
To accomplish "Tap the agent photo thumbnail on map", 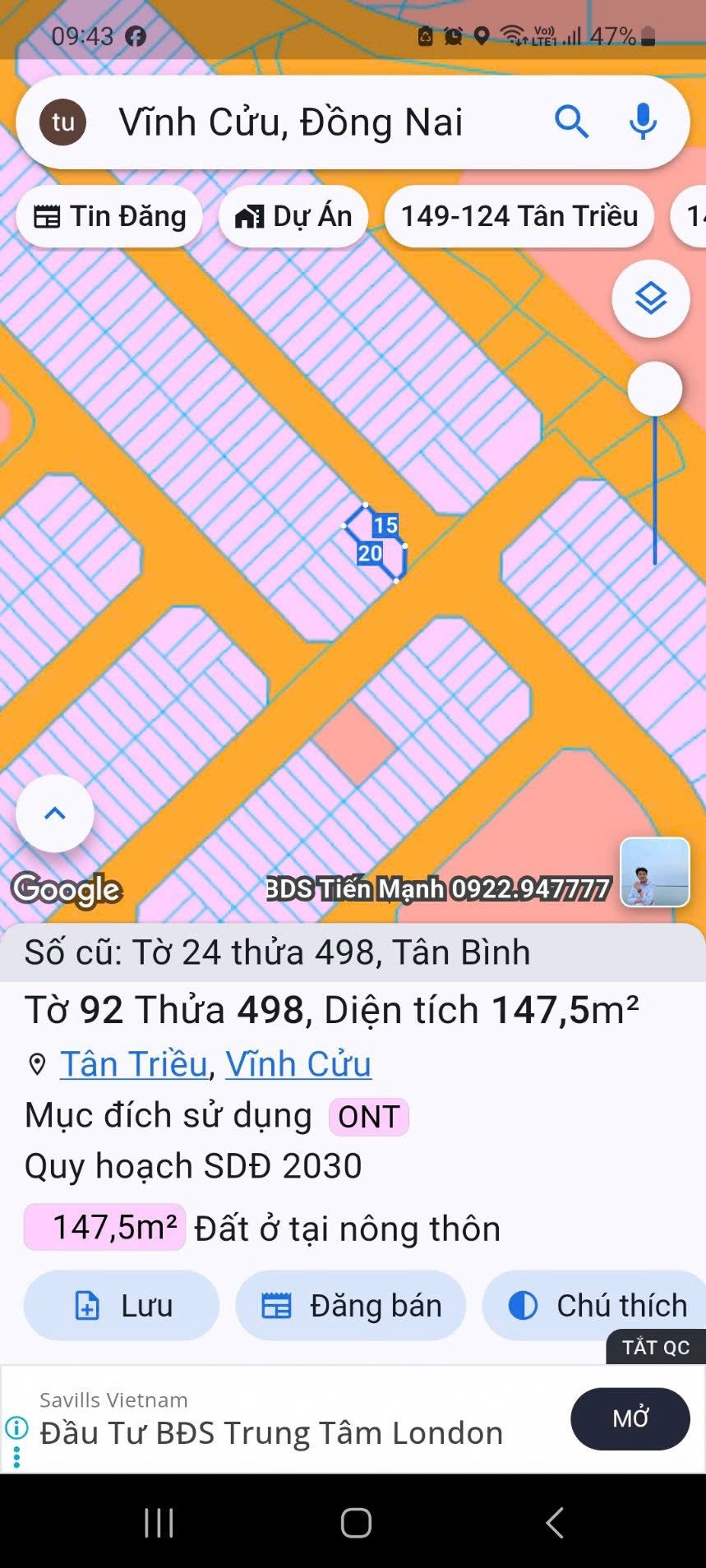I will [x=655, y=872].
